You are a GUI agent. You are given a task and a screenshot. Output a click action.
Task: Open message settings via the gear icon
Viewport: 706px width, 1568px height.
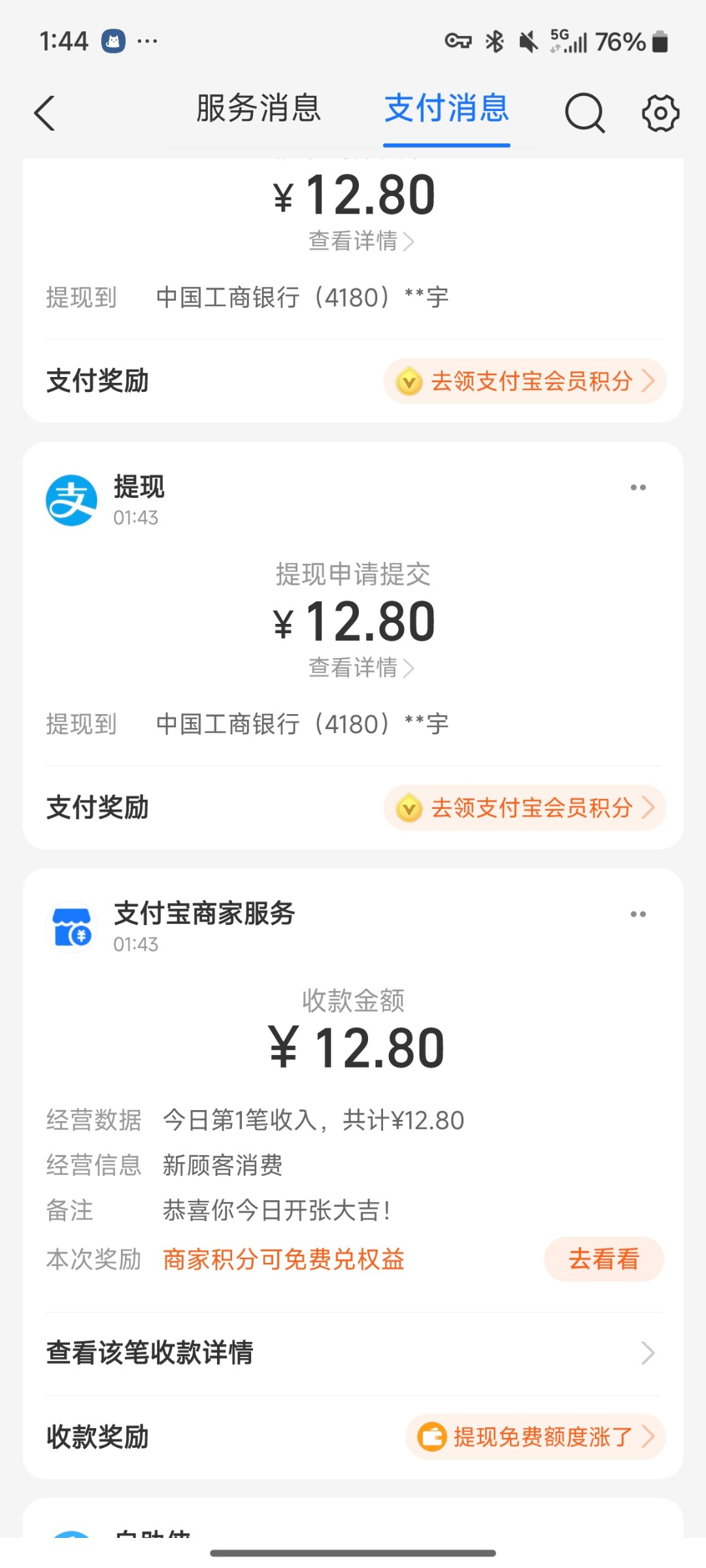click(660, 113)
